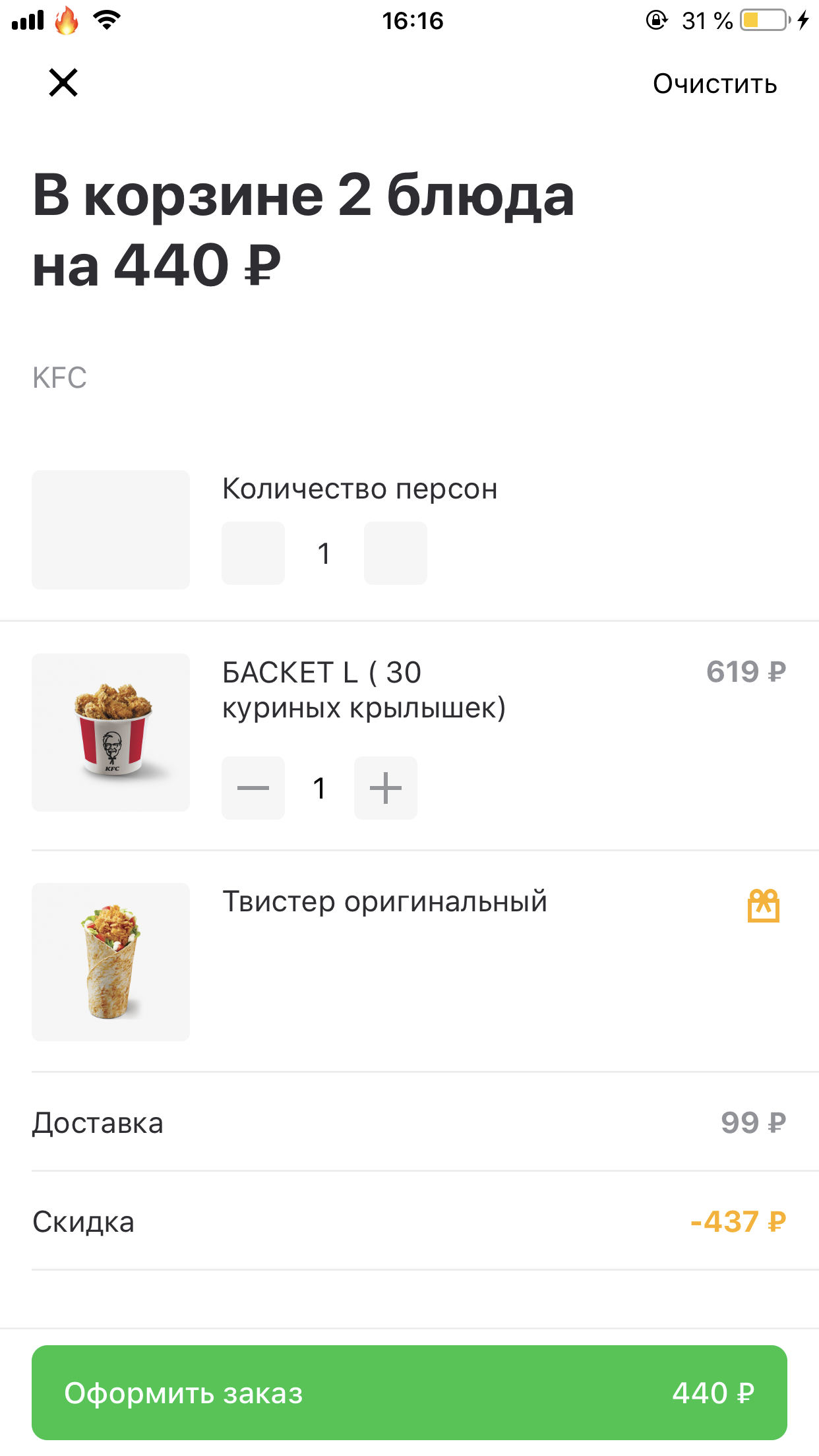Decrease the Количество персон count

[253, 553]
